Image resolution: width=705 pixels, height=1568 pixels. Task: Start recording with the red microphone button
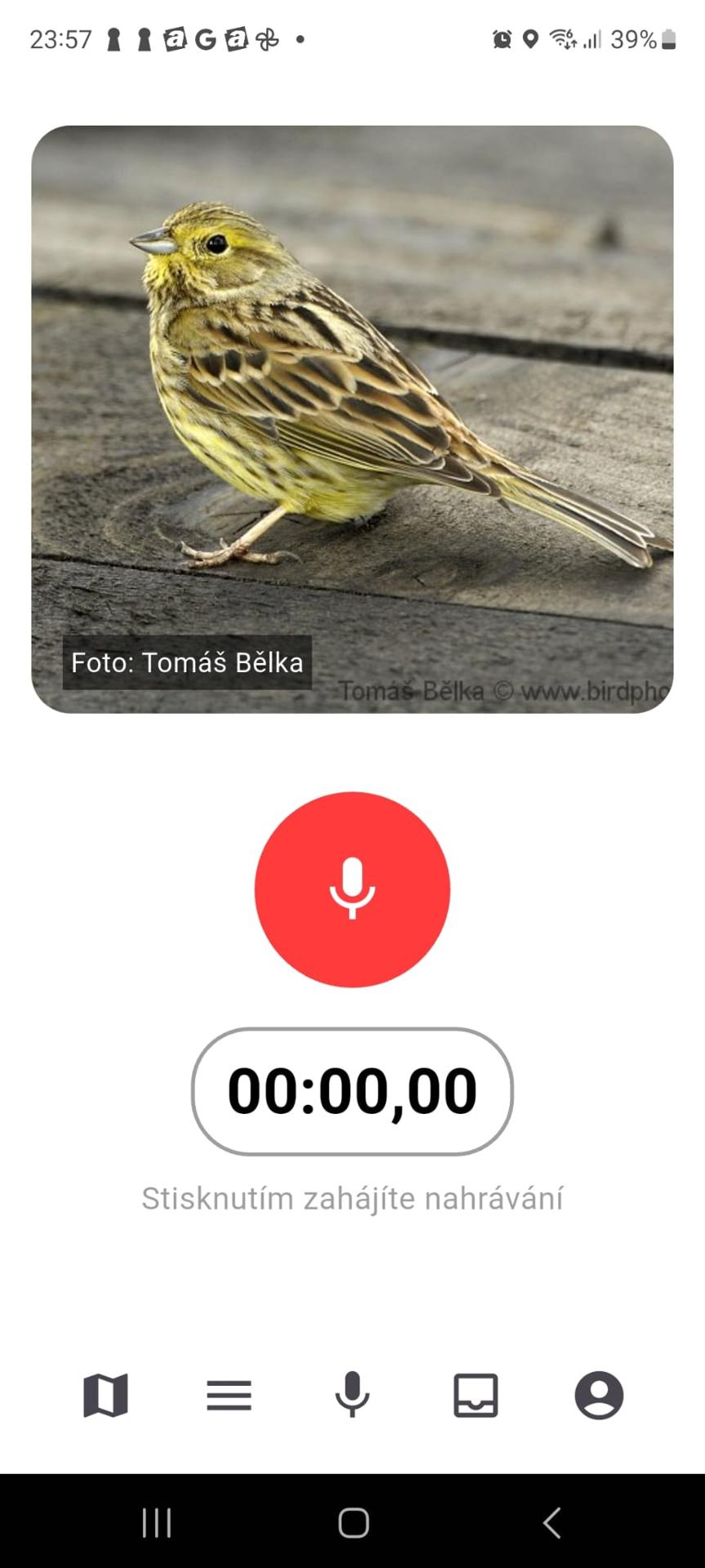point(352,889)
